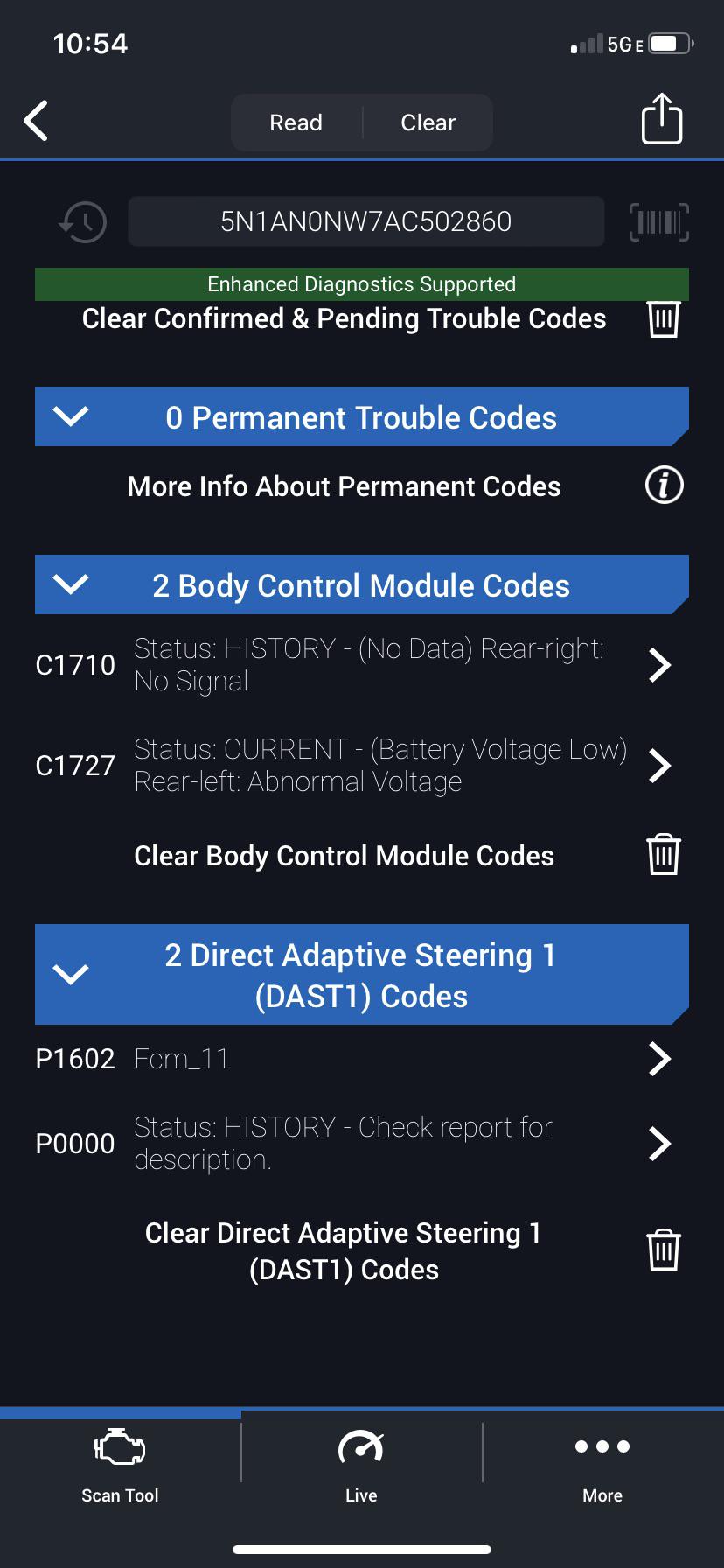Viewport: 724px width, 1568px height.
Task: Collapse the Permanent Trouble Codes section
Action: (x=71, y=416)
